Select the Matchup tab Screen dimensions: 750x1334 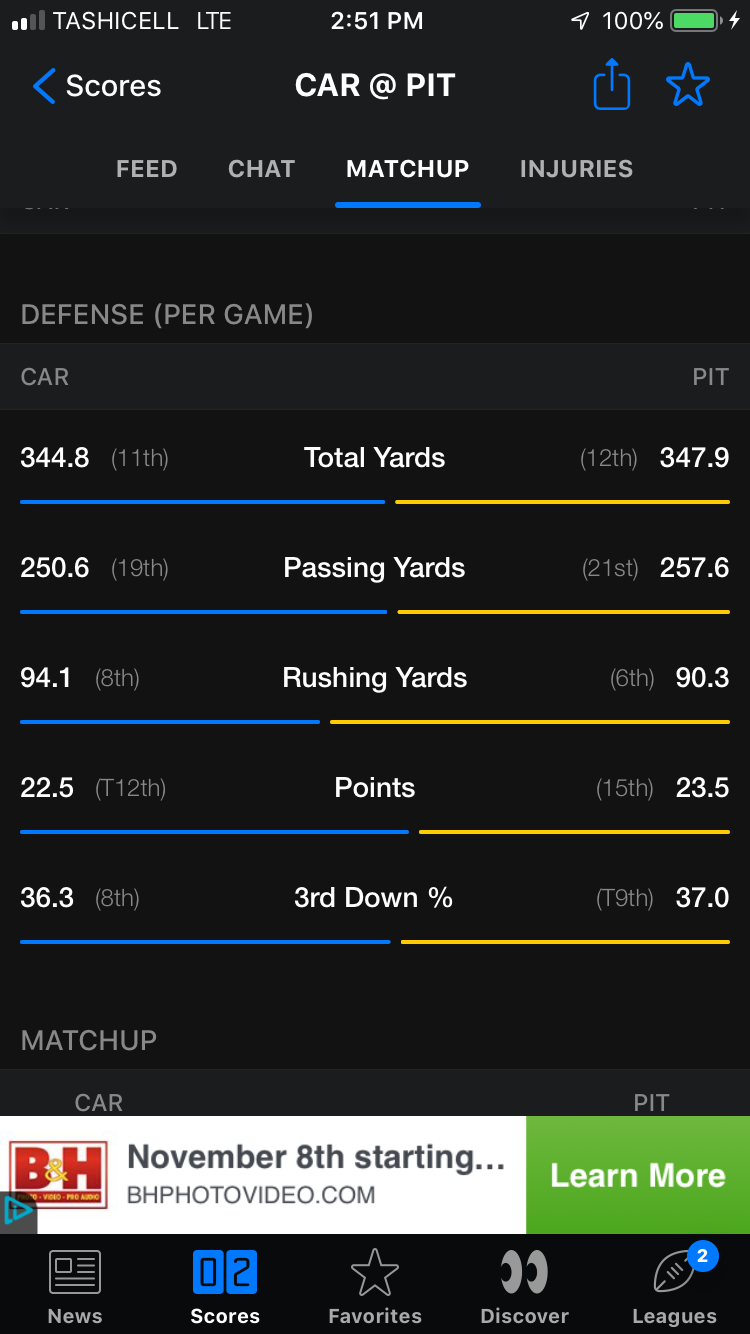pyautogui.click(x=407, y=169)
